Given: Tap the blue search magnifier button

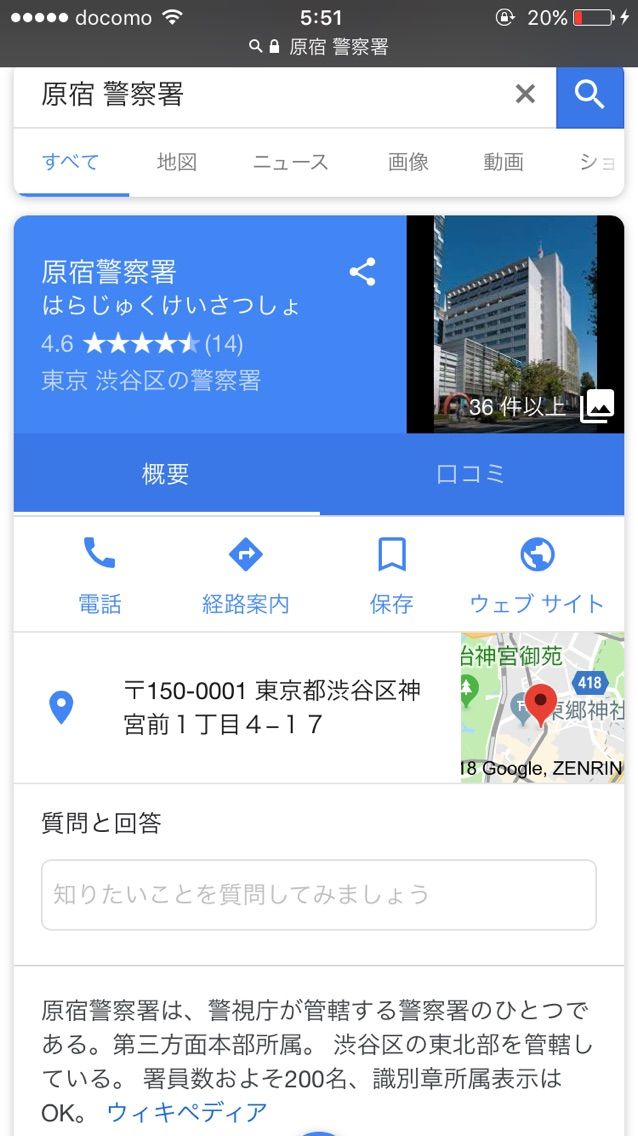Looking at the screenshot, I should pos(590,95).
